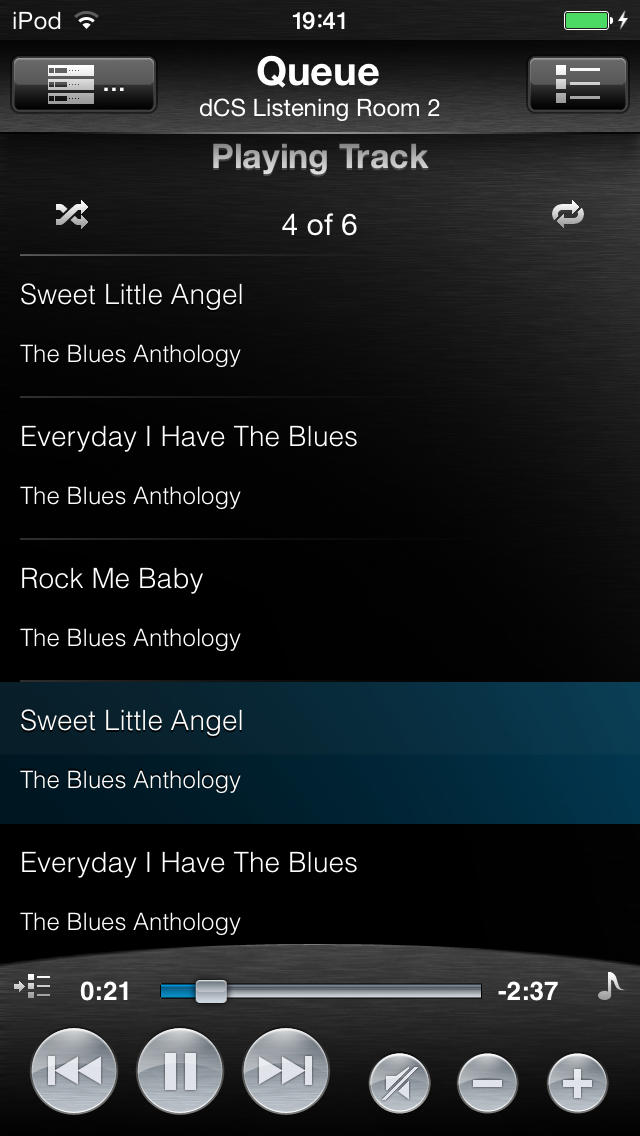Tap the playback progress slider
The height and width of the screenshot is (1136, 640).
[320, 991]
